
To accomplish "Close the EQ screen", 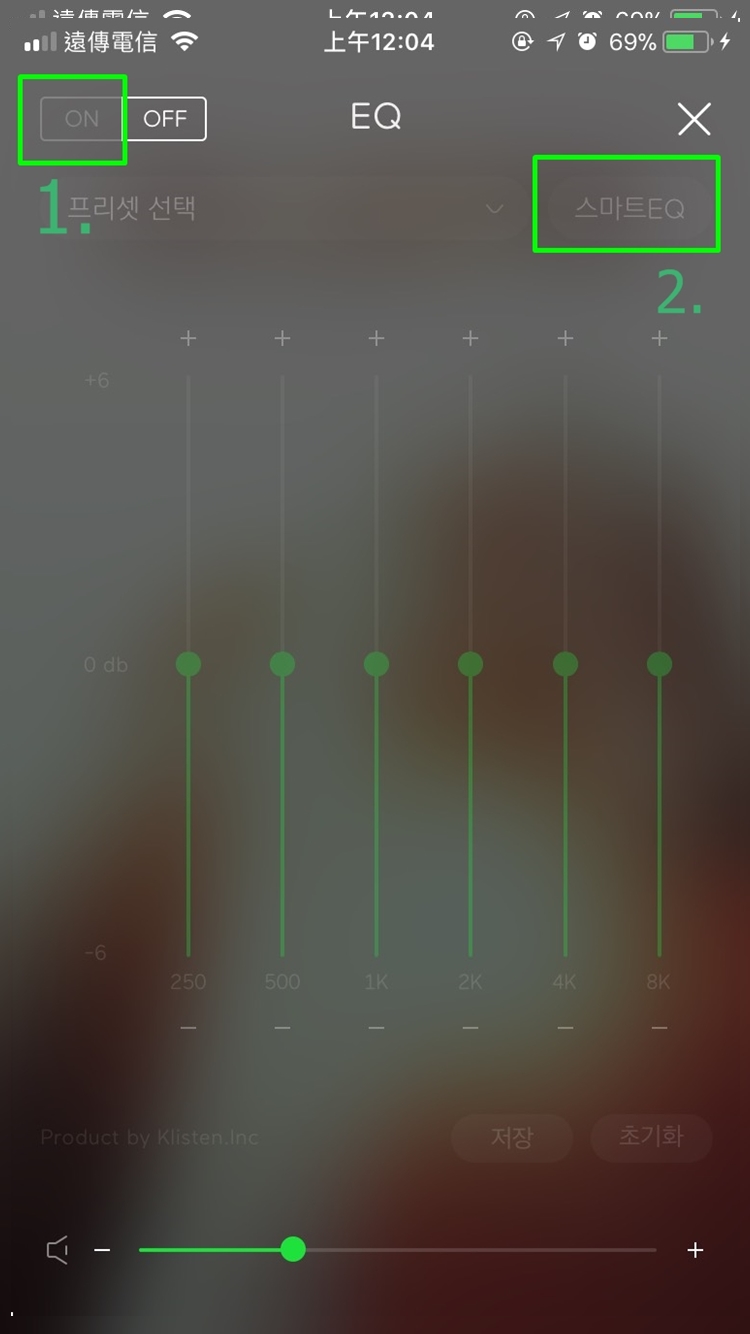I will click(x=693, y=120).
